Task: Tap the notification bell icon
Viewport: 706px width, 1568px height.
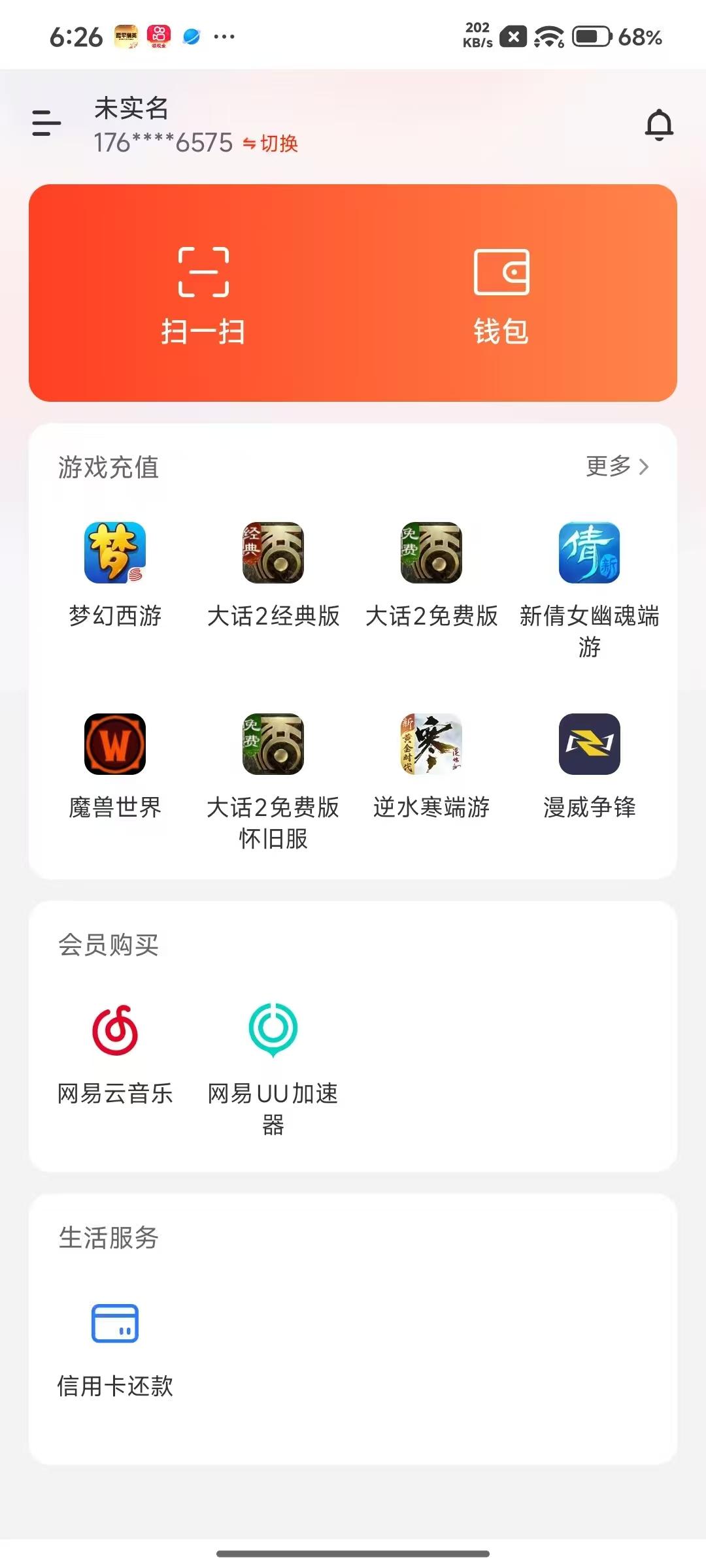Action: tap(659, 124)
